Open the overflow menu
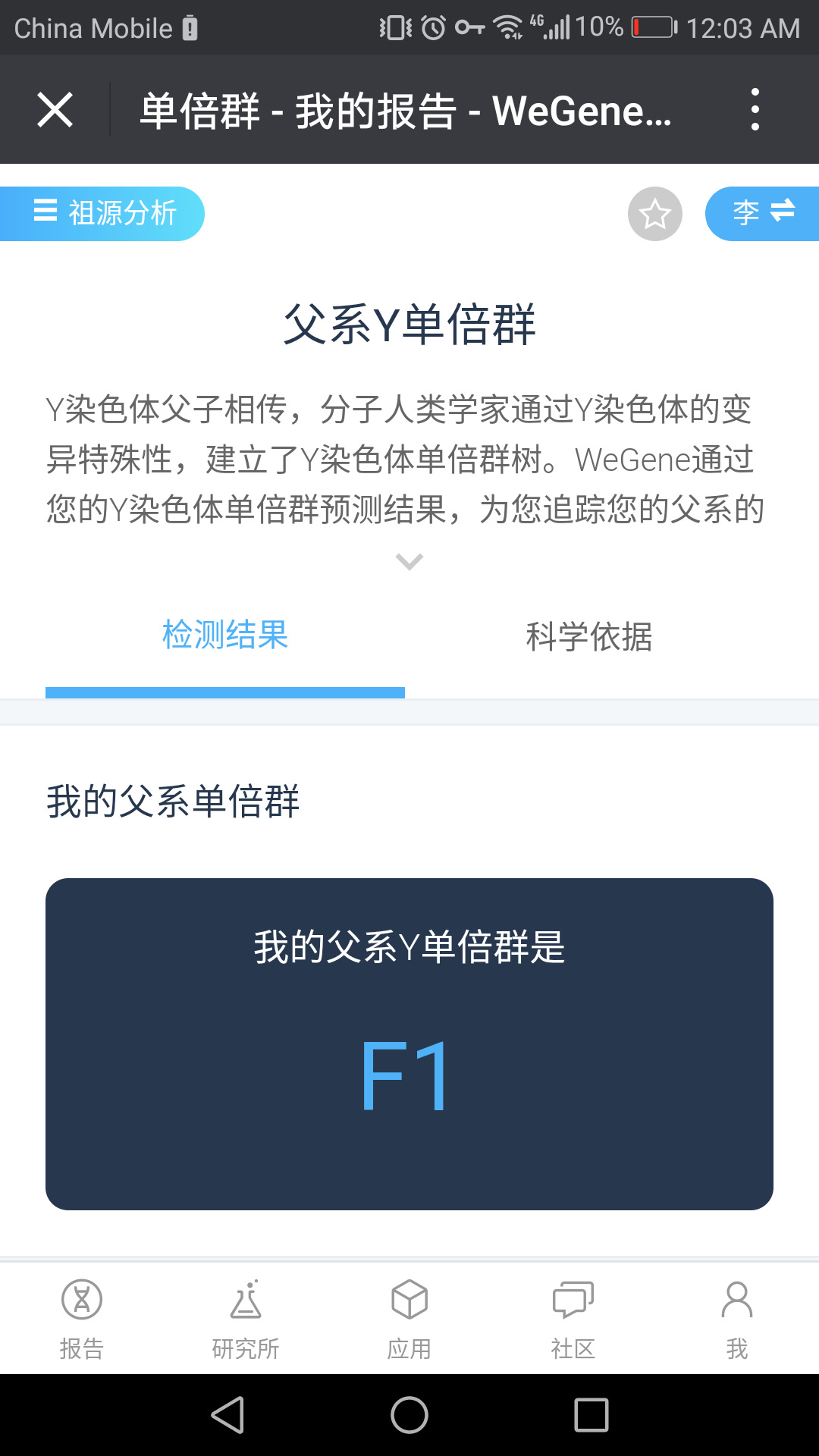This screenshot has height=1456, width=819. tap(755, 110)
